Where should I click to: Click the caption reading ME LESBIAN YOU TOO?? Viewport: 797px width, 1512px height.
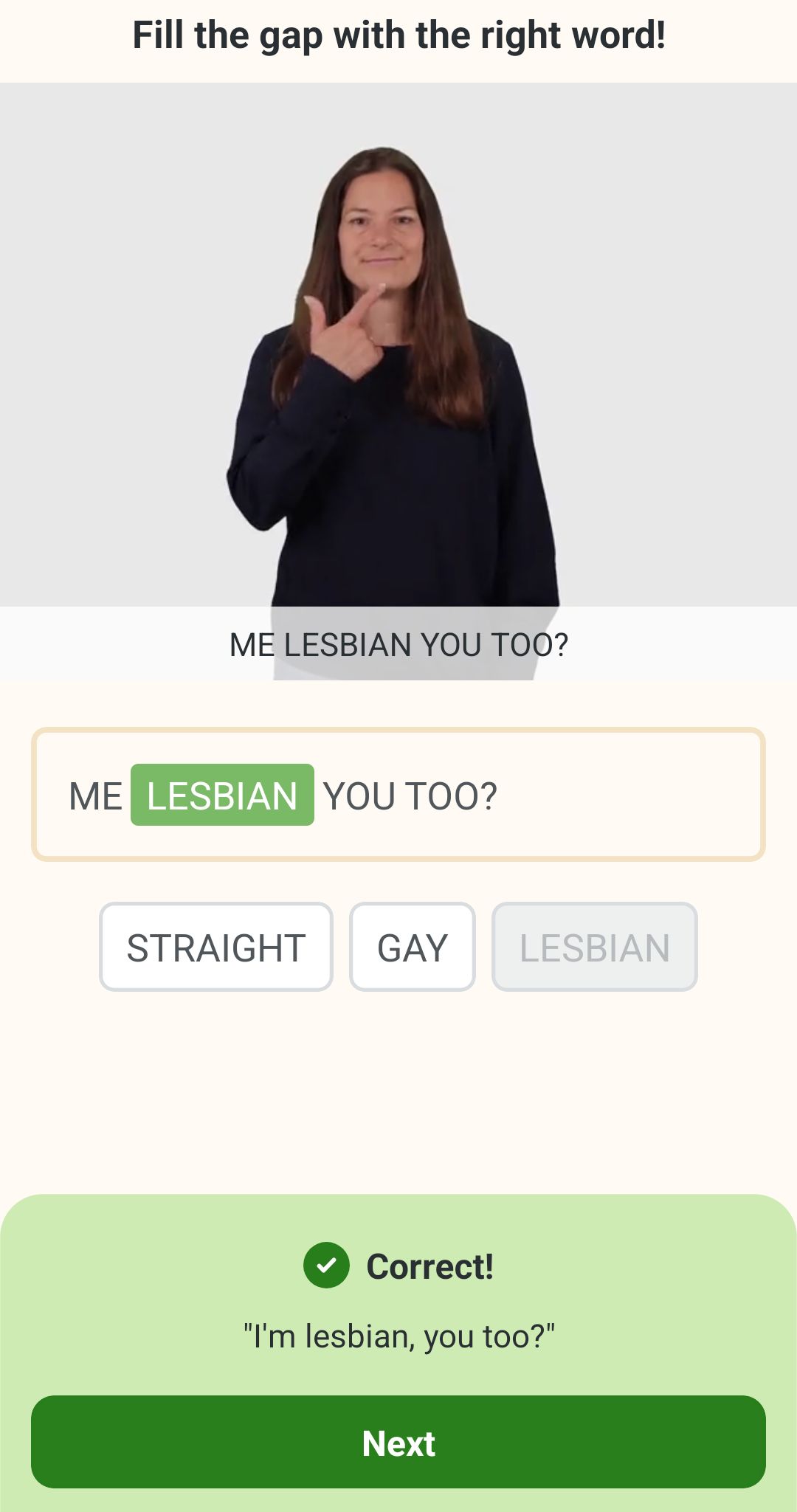tap(398, 645)
